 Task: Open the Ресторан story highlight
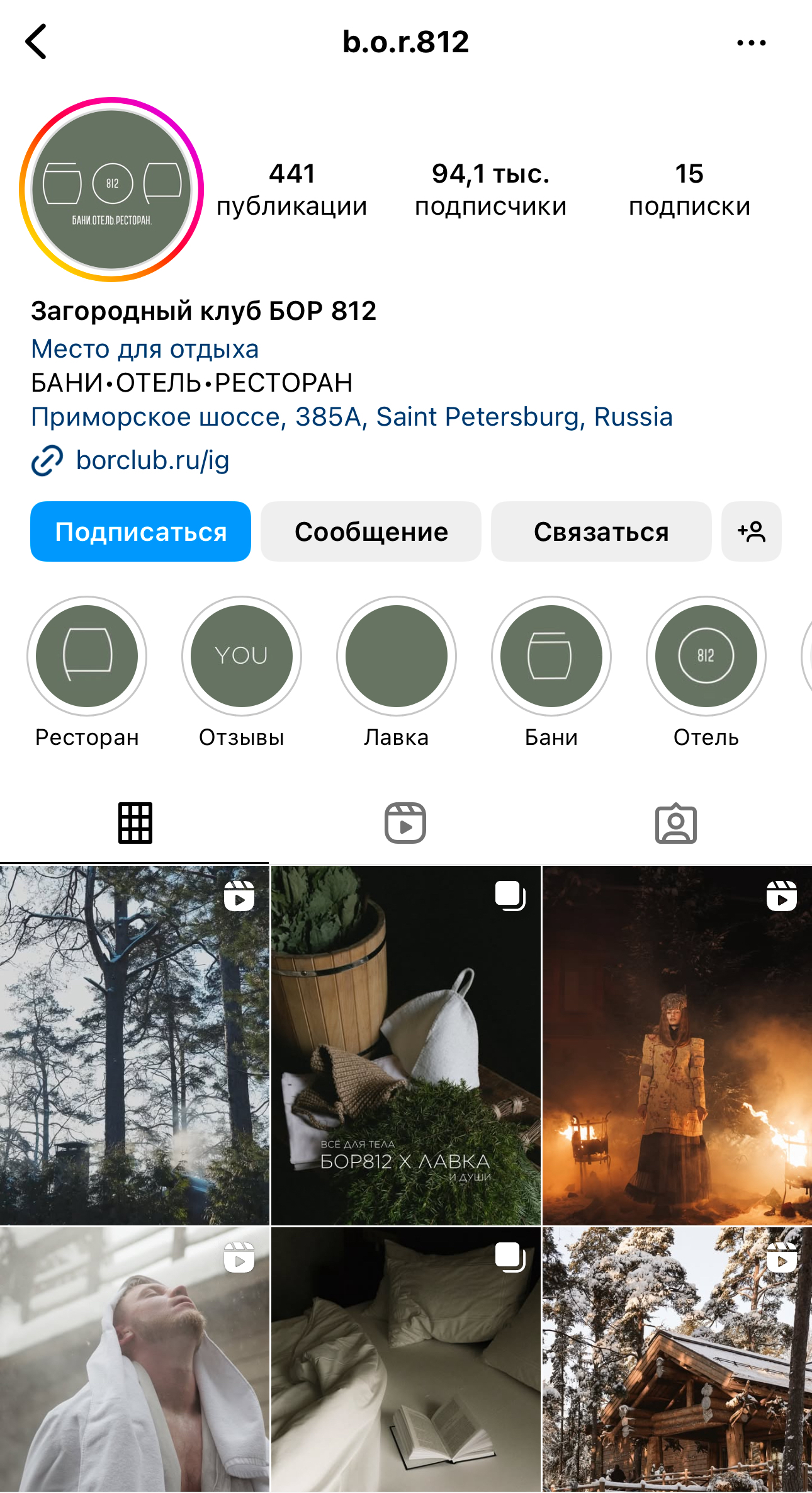[87, 656]
